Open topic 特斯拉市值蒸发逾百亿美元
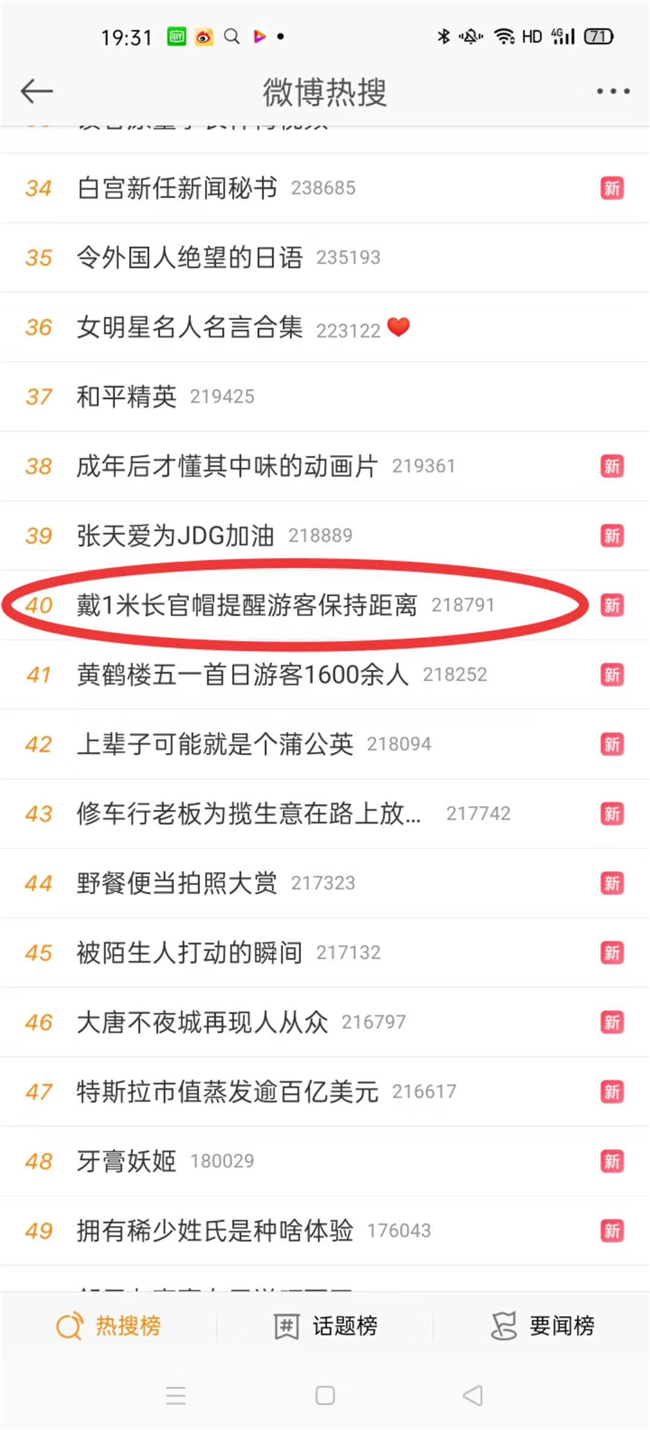This screenshot has width=650, height=1430. click(227, 1091)
